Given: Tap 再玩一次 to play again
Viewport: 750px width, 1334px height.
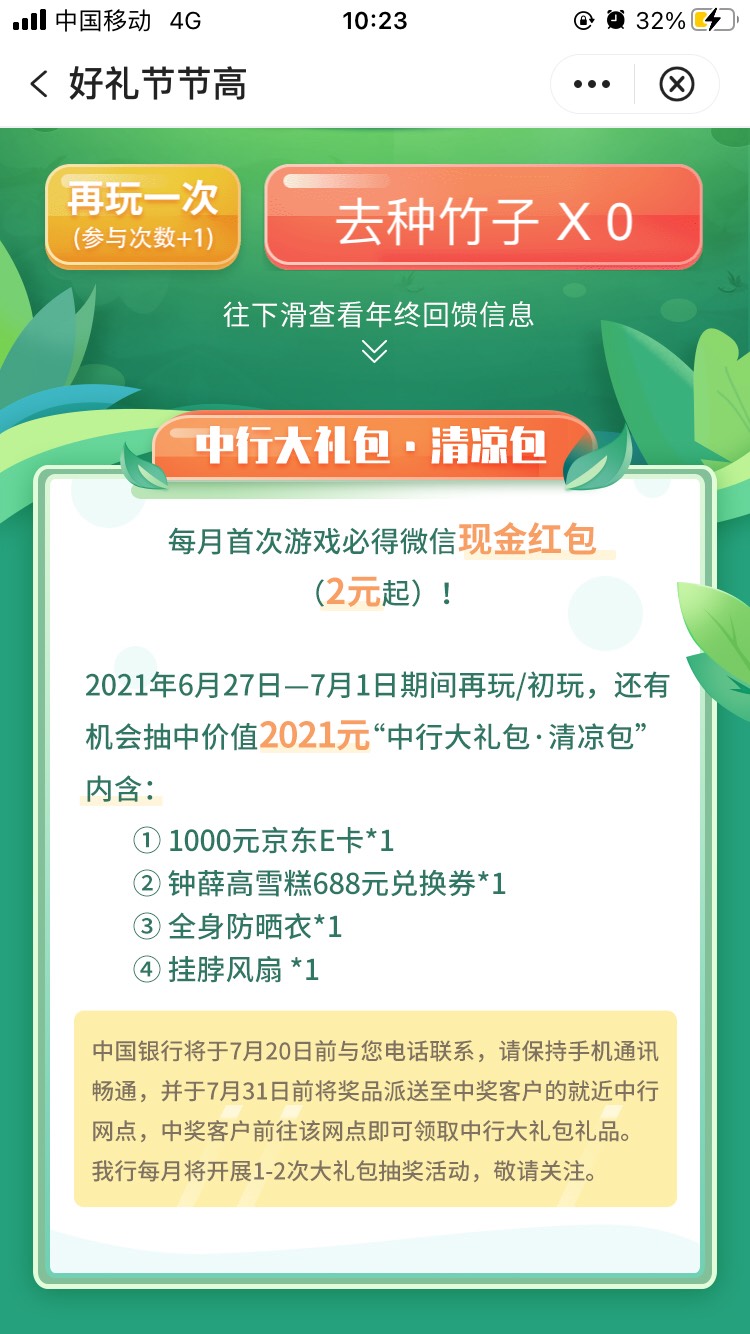Looking at the screenshot, I should coord(143,216).
